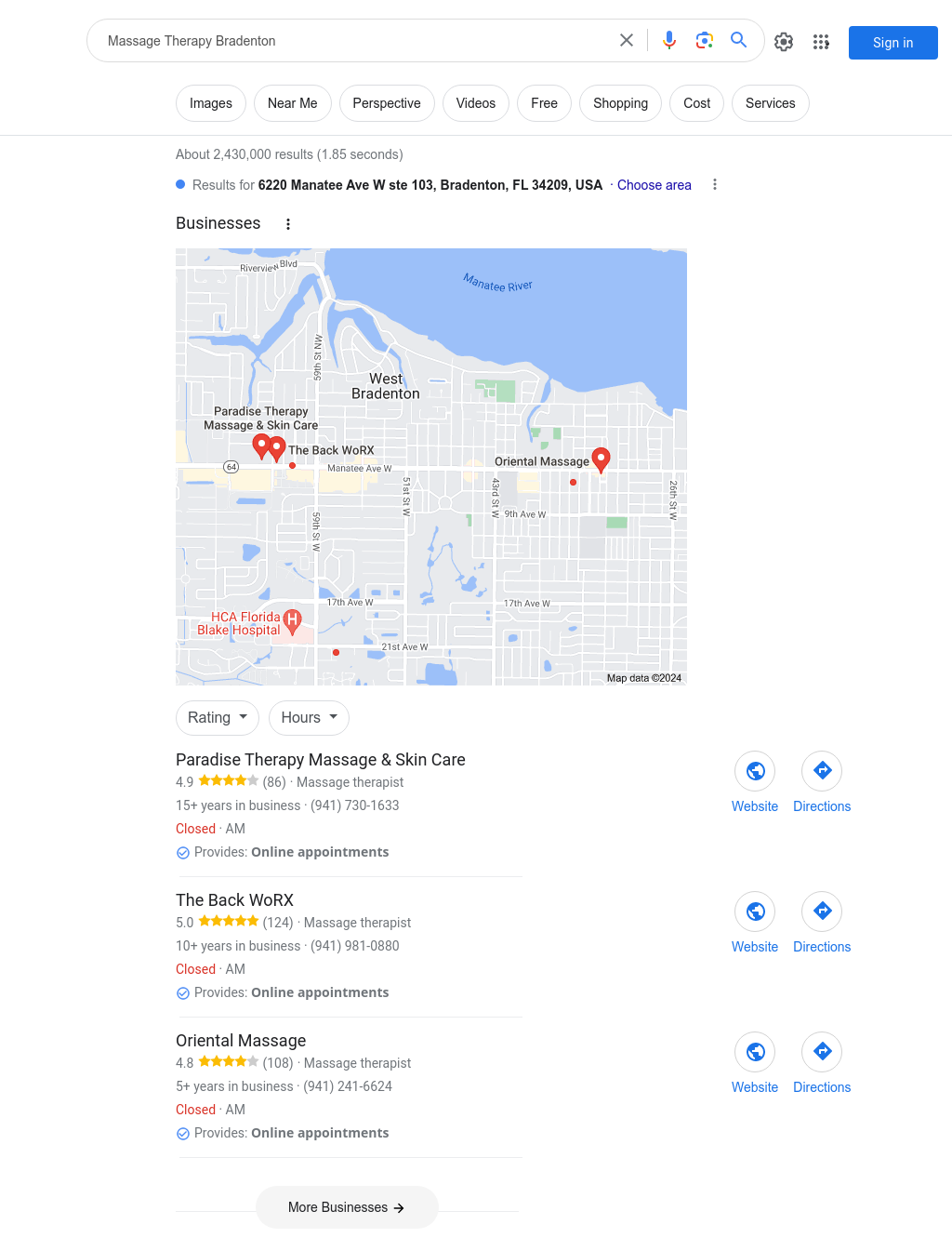952x1251 pixels.
Task: Show More Businesses
Action: [347, 1207]
